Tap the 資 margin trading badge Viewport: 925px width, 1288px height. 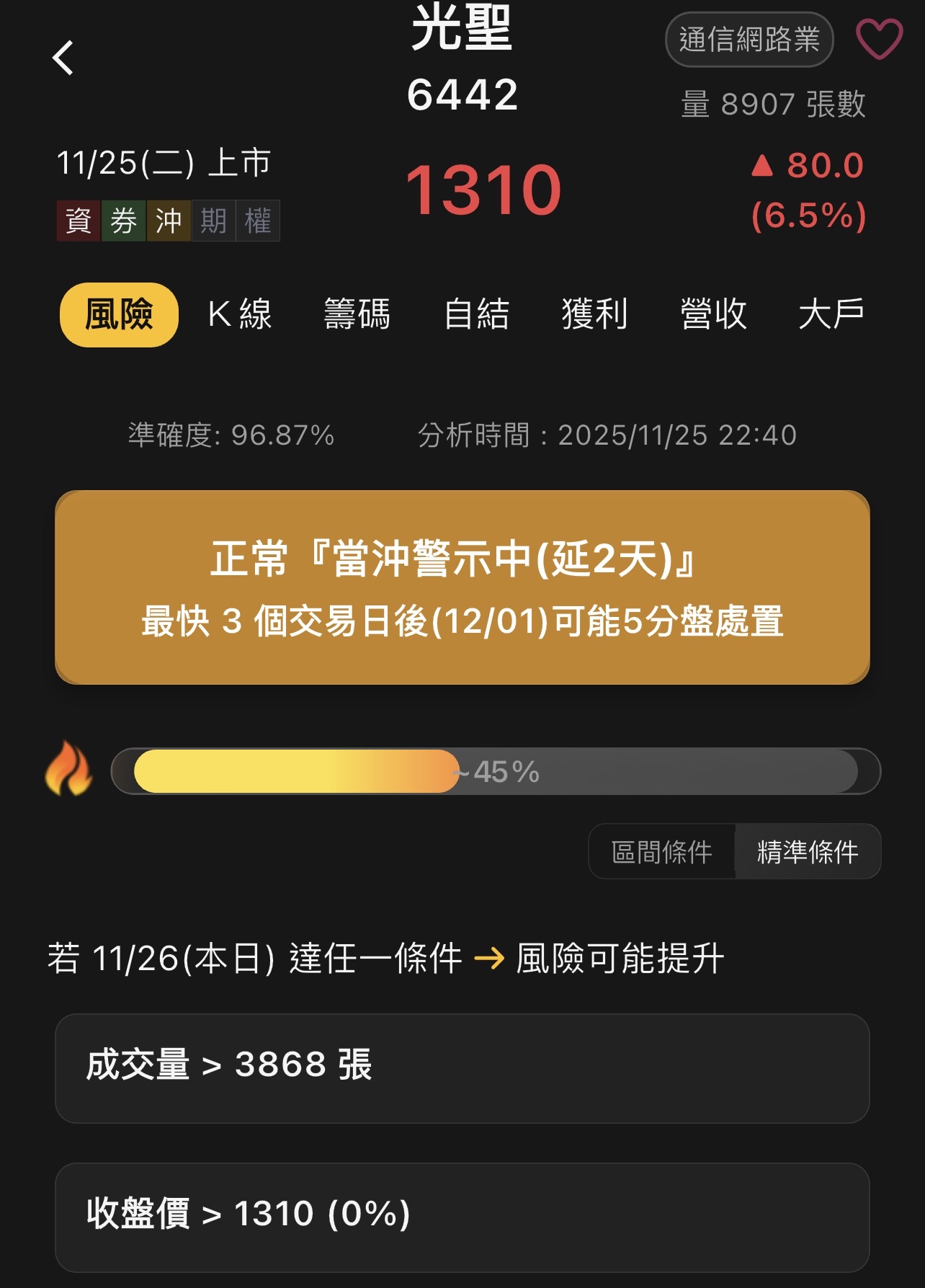pos(78,221)
